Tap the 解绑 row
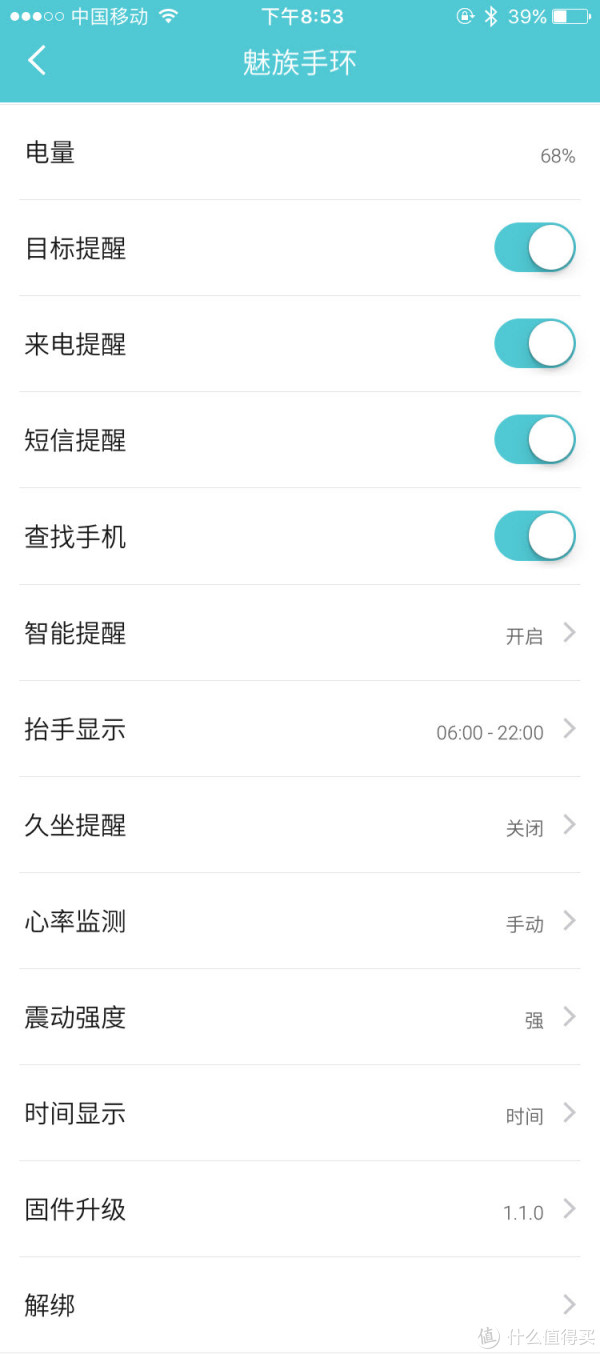Viewport: 600px width, 1354px height. tap(300, 1305)
